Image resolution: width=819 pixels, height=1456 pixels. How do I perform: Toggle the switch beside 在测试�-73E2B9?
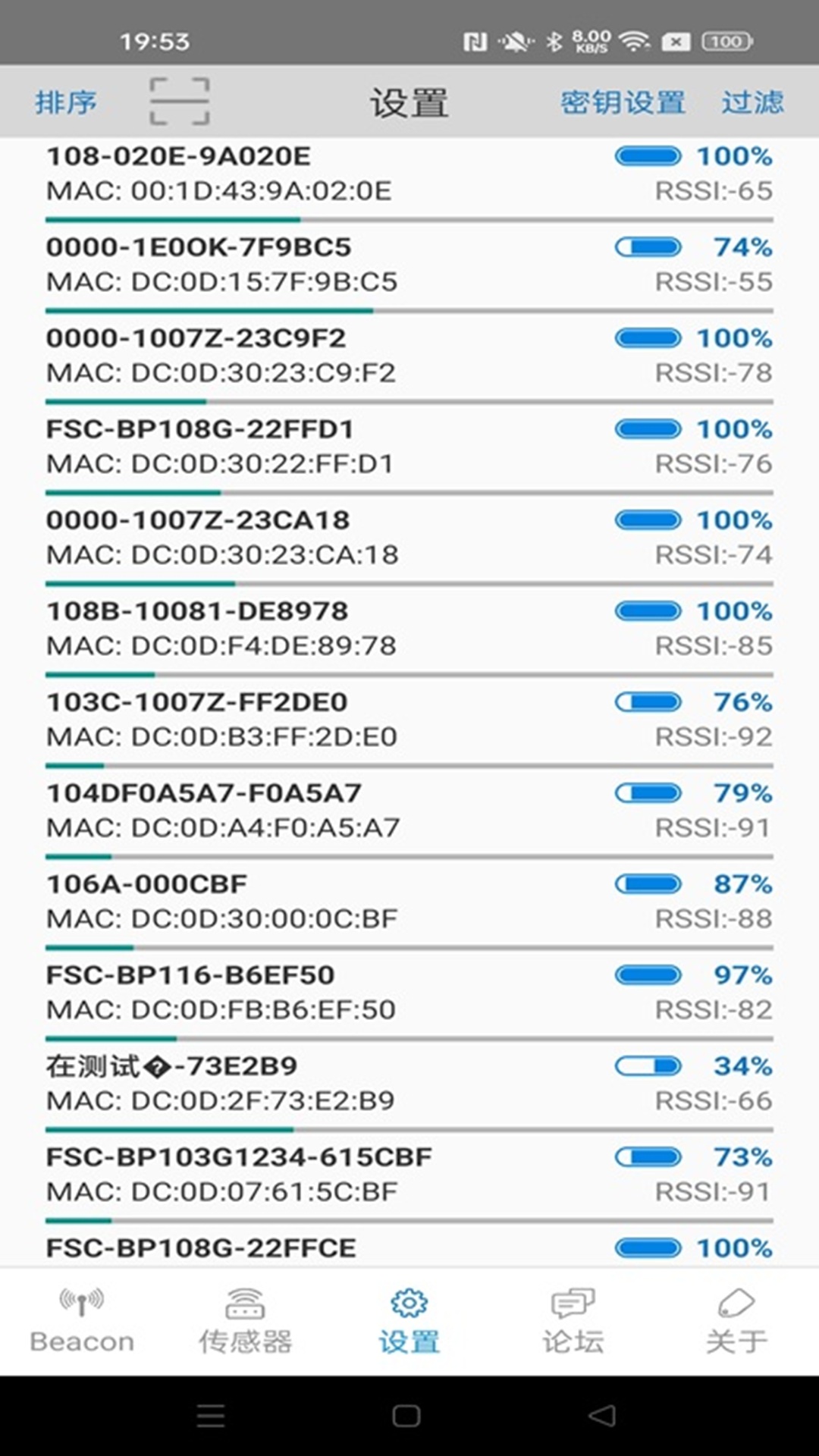pyautogui.click(x=647, y=1065)
